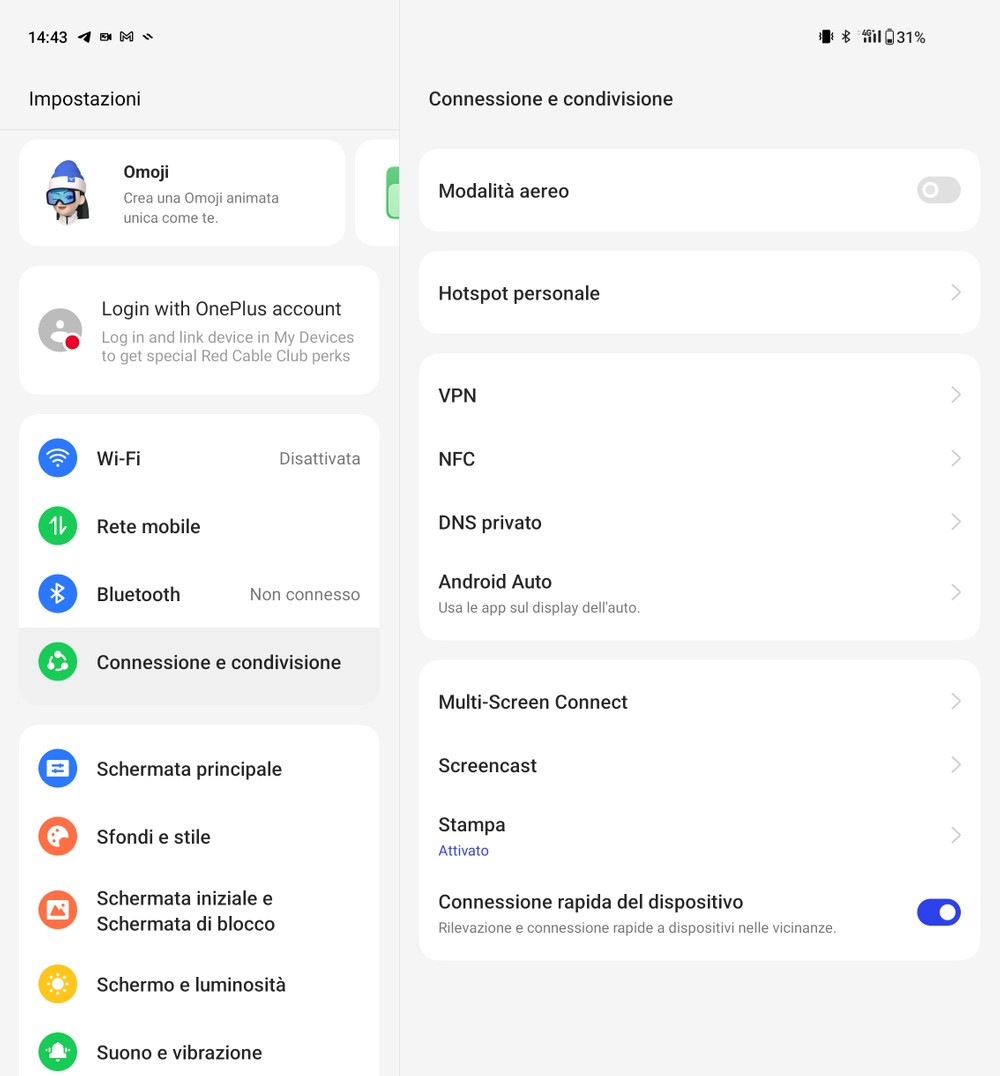
Task: Go to Schermo e luminosità
Action: click(199, 985)
